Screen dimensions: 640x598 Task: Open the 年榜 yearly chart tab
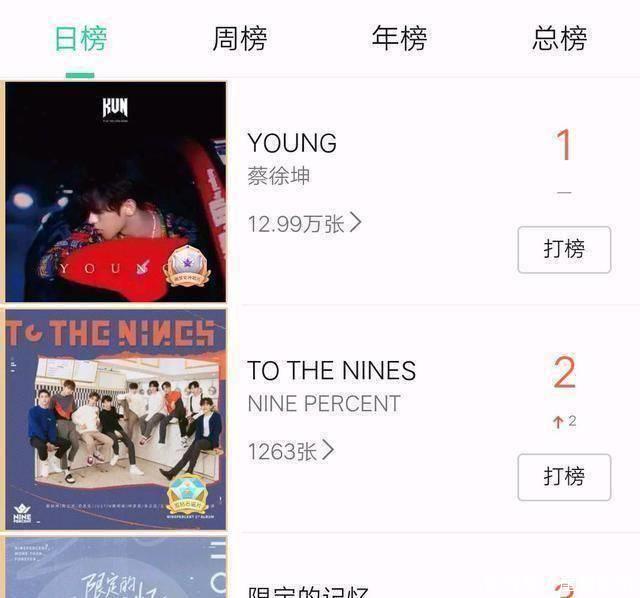tap(399, 39)
